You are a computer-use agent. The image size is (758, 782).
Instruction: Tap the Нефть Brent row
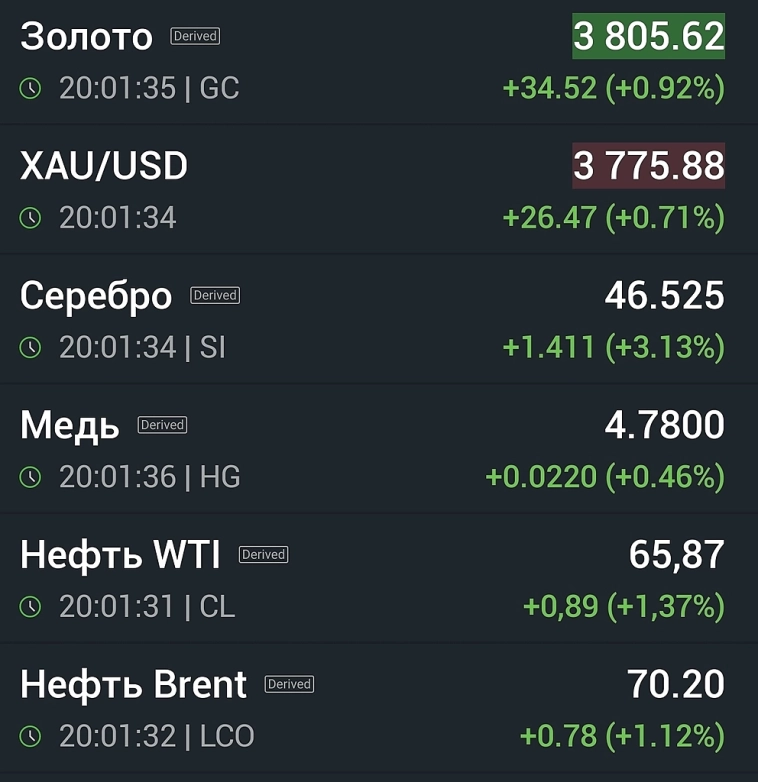click(378, 710)
